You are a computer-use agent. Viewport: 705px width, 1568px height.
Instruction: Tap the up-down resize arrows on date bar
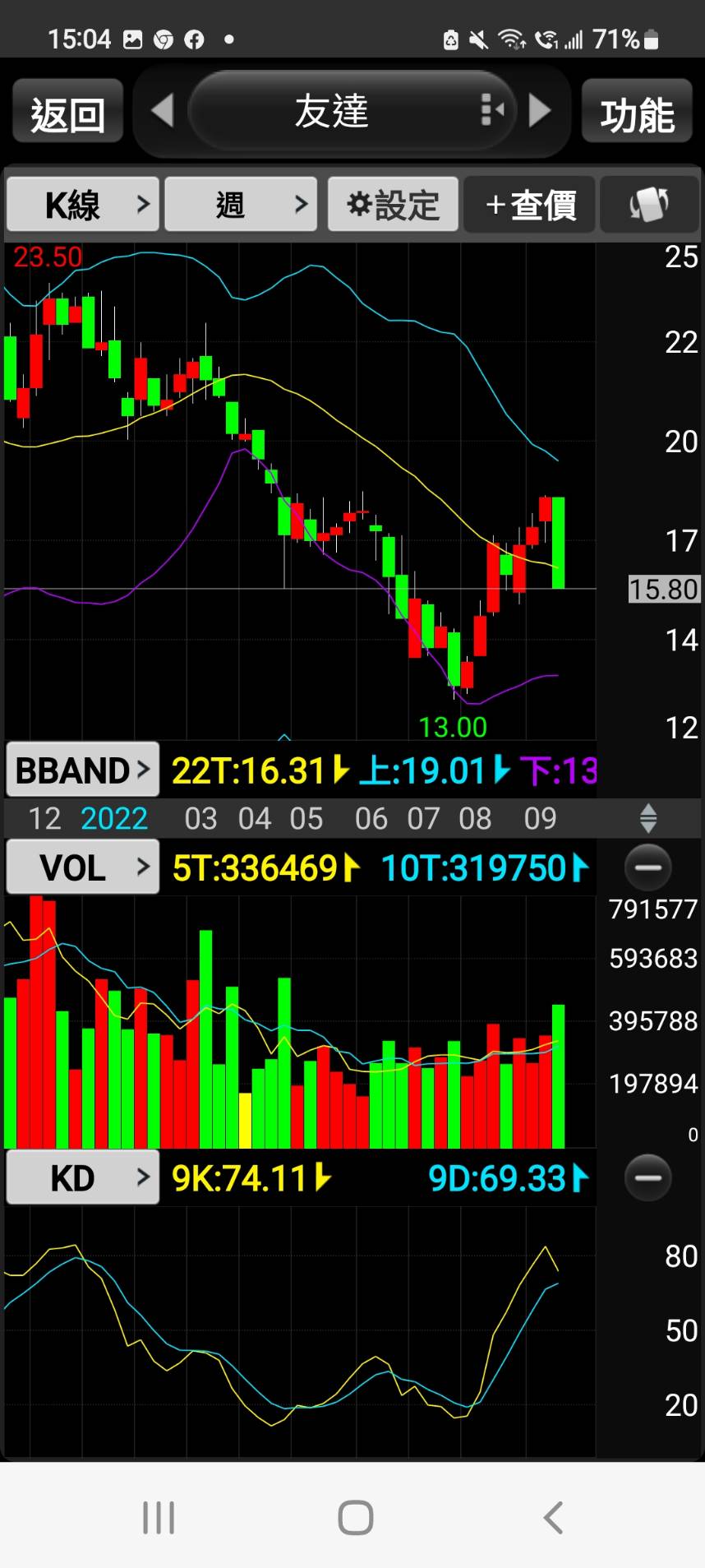647,818
